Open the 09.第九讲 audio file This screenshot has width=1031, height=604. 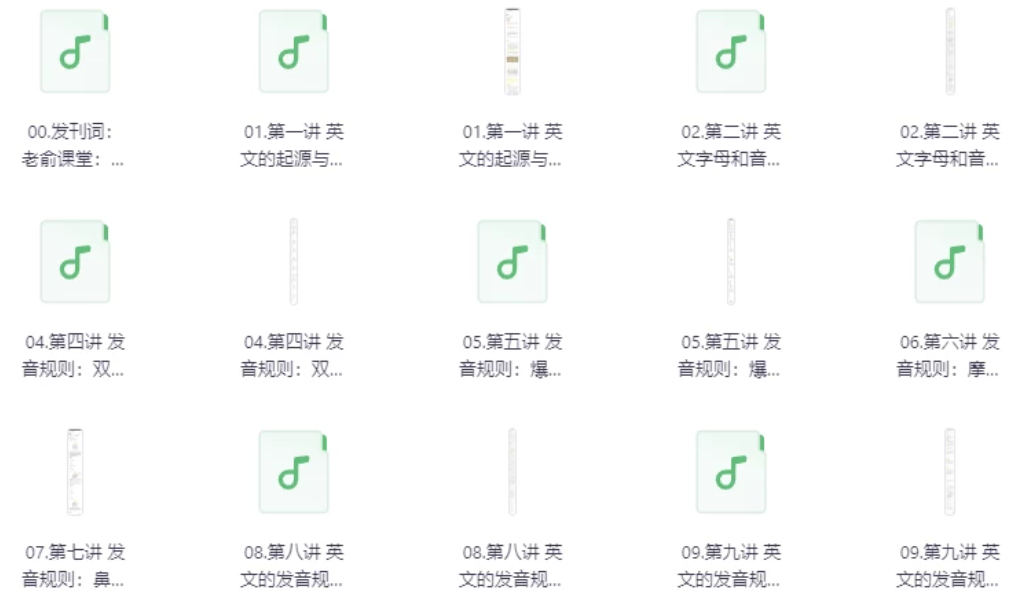pos(731,472)
